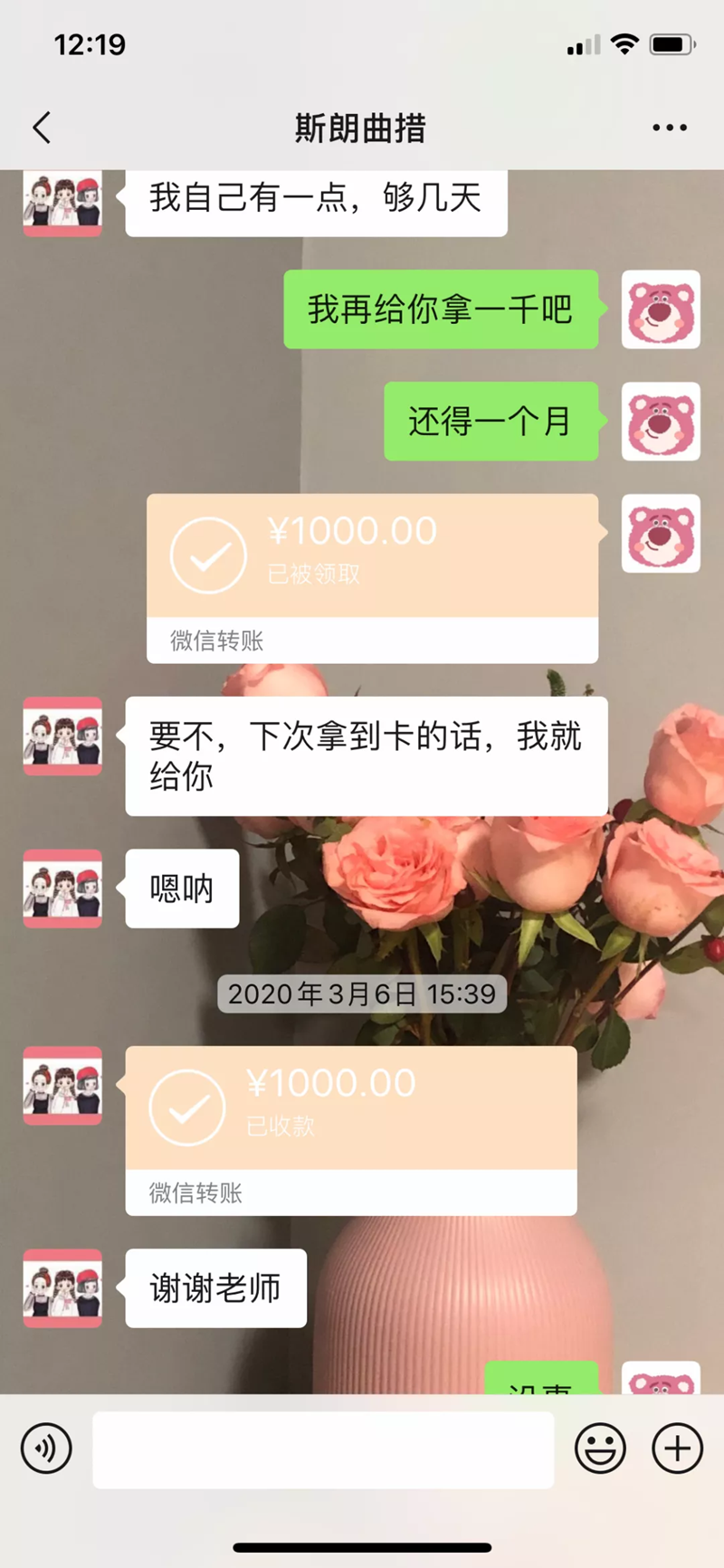Focus the message text field

coord(323,1449)
